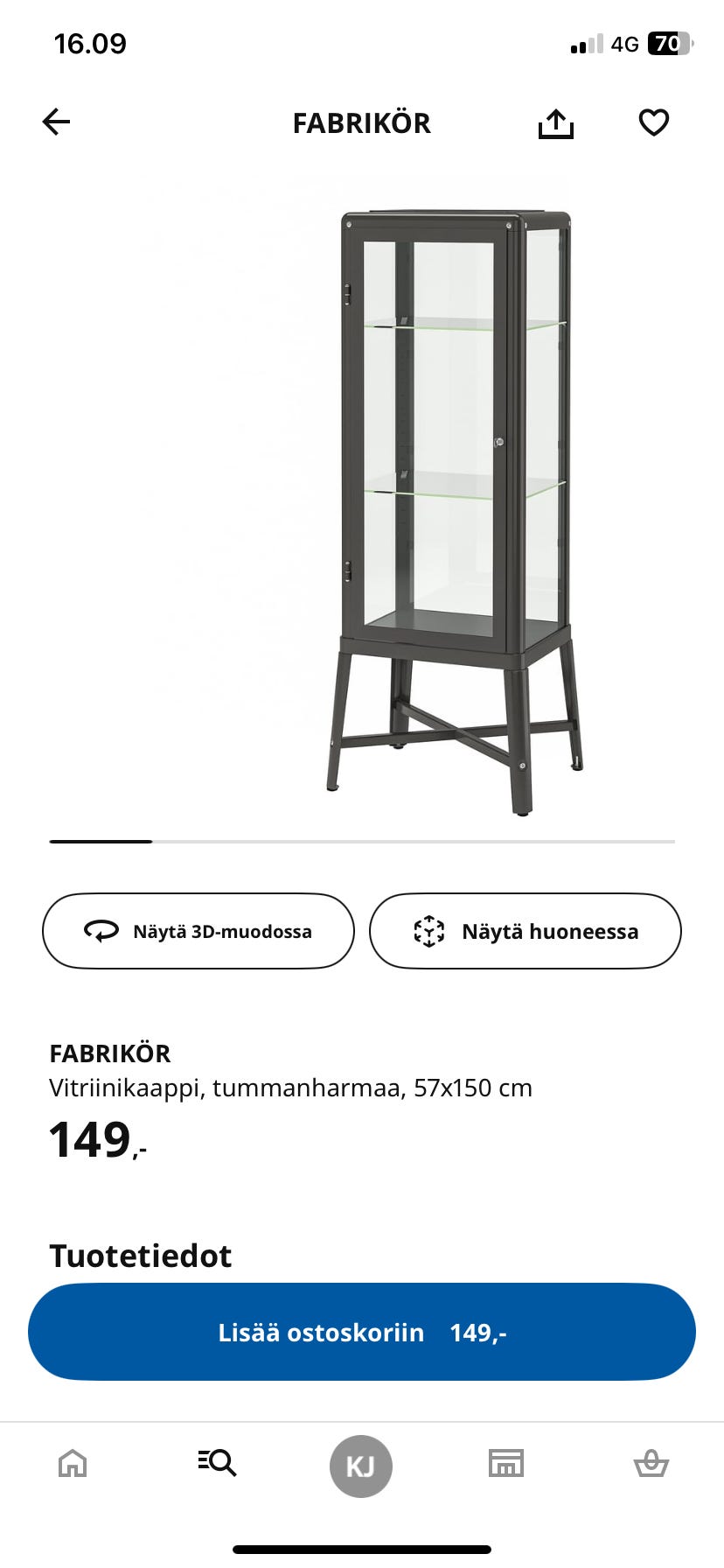The width and height of the screenshot is (724, 1568).
Task: Open the store locator icon
Action: tap(505, 1462)
